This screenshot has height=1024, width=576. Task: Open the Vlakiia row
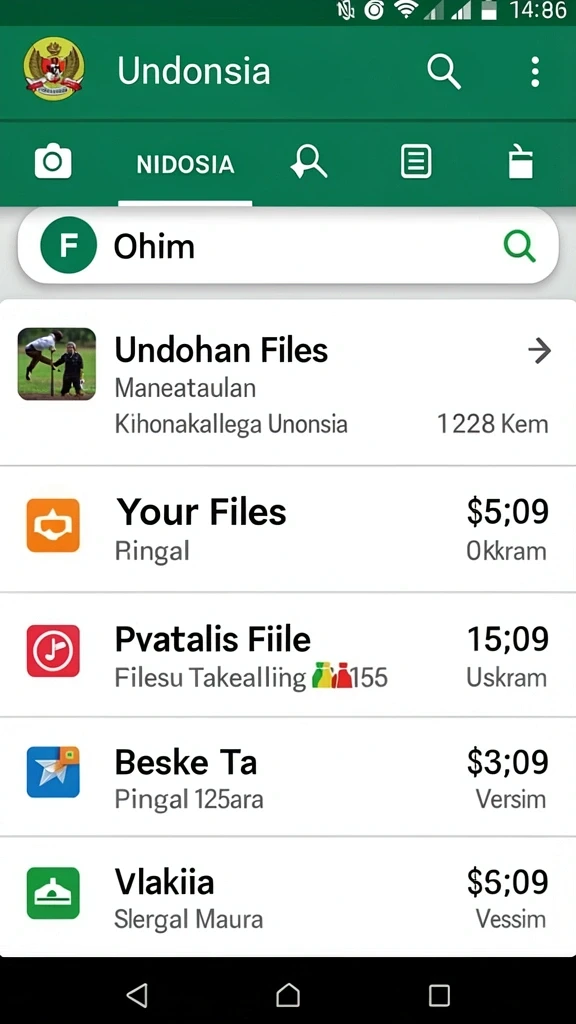pos(288,897)
